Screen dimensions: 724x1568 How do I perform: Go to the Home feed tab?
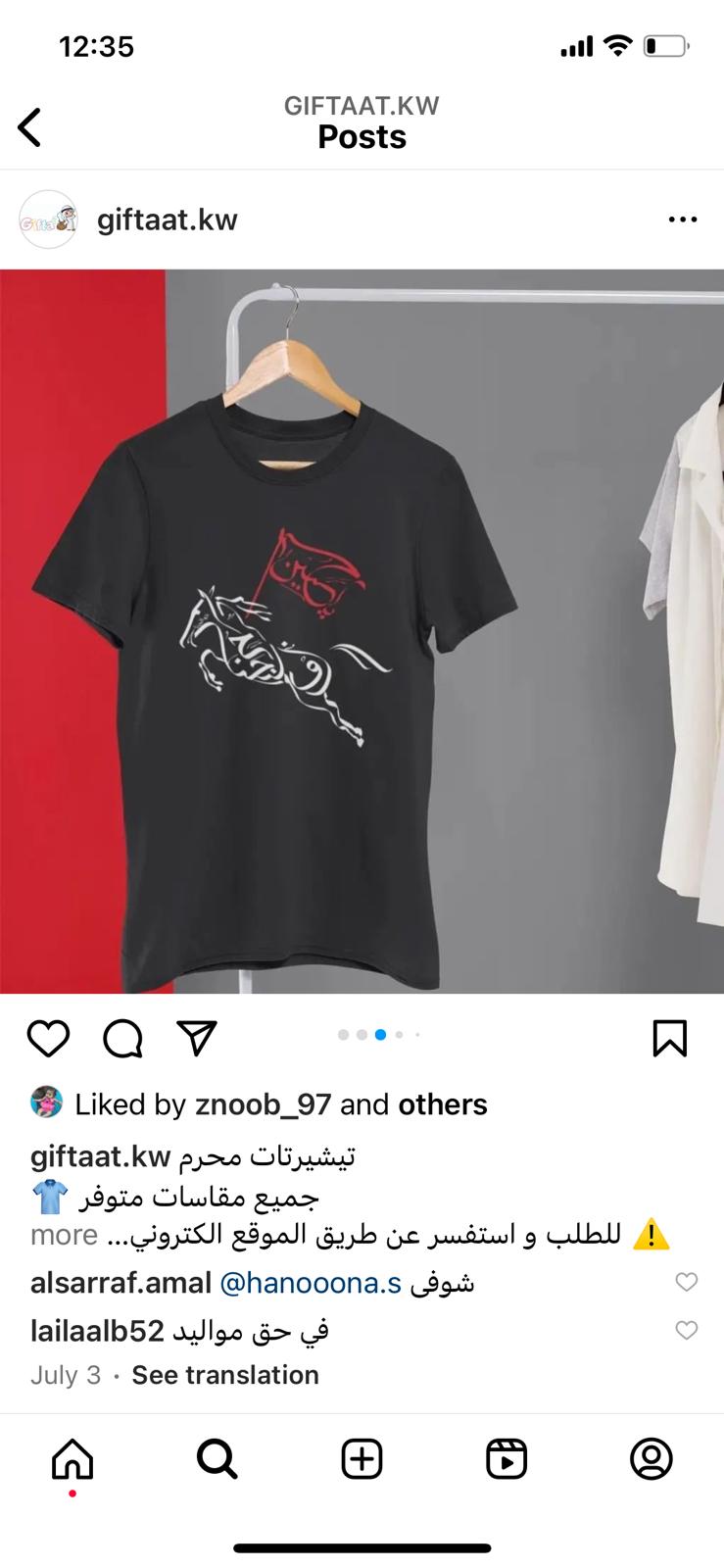click(x=72, y=1460)
